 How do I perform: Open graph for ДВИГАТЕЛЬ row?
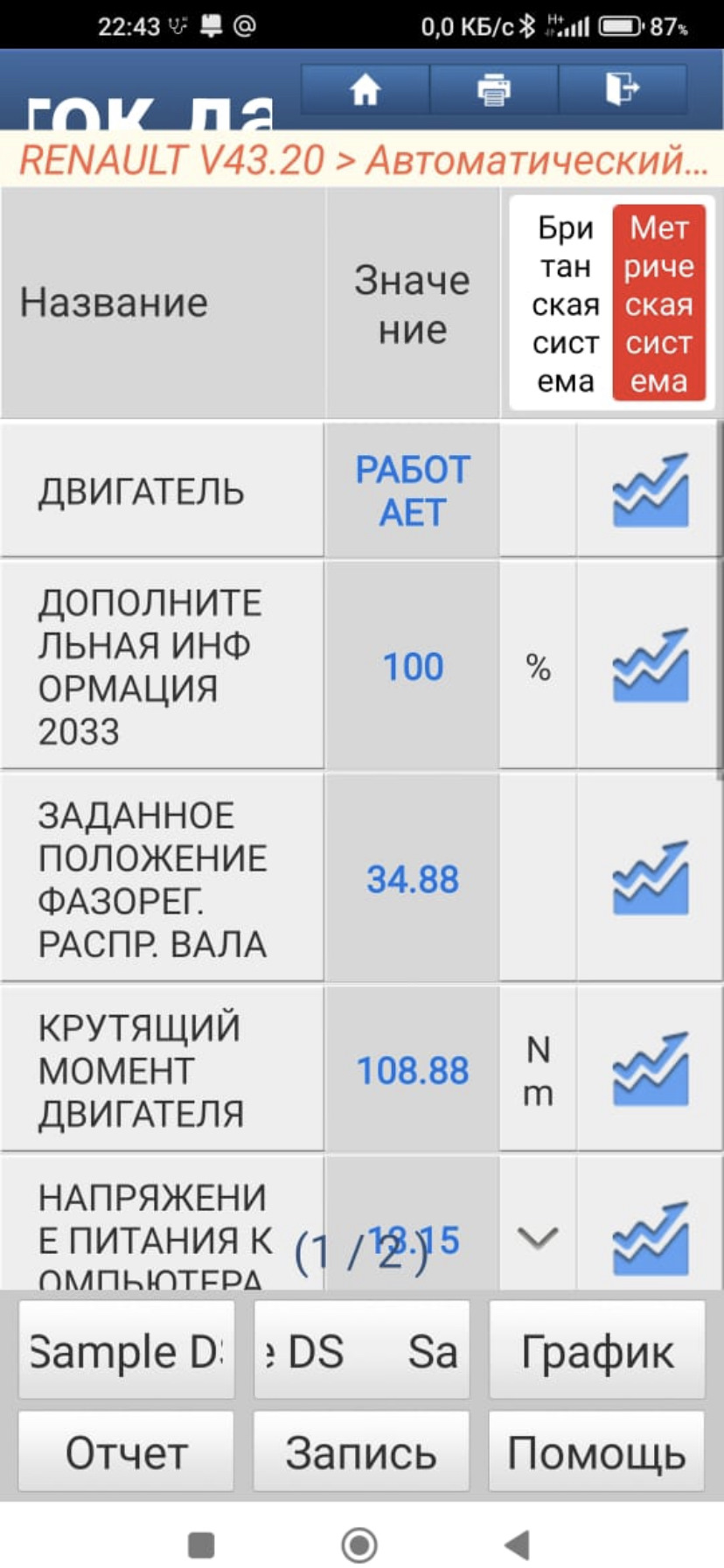(x=651, y=491)
